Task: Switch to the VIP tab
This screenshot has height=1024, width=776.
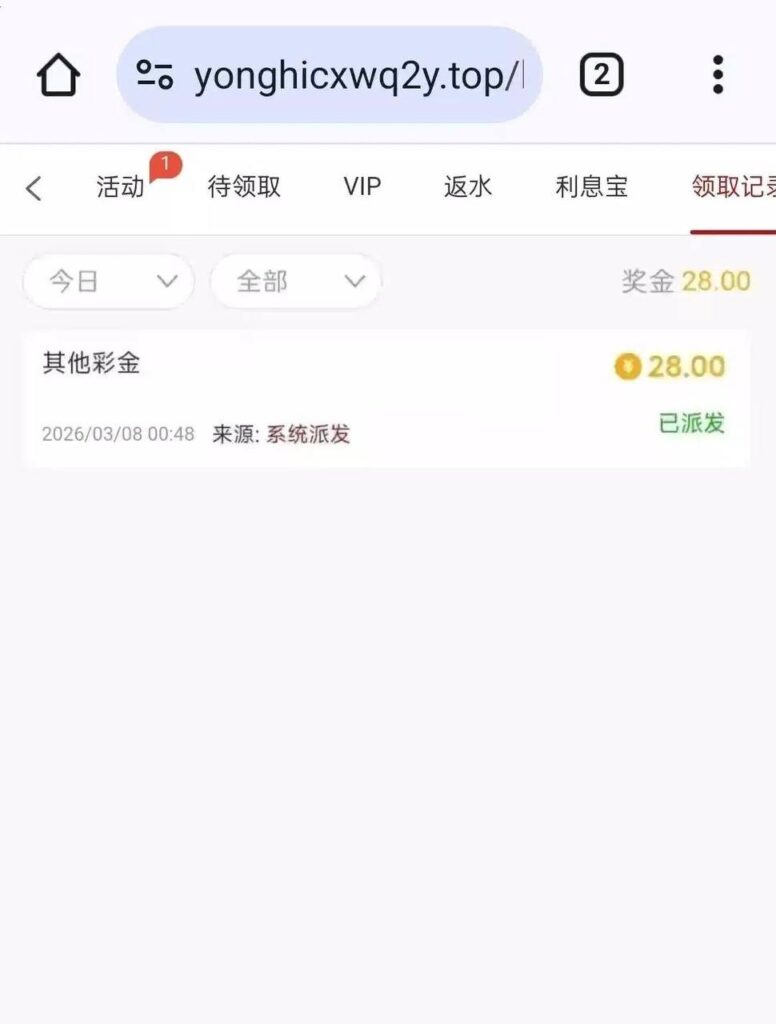Action: 362,188
